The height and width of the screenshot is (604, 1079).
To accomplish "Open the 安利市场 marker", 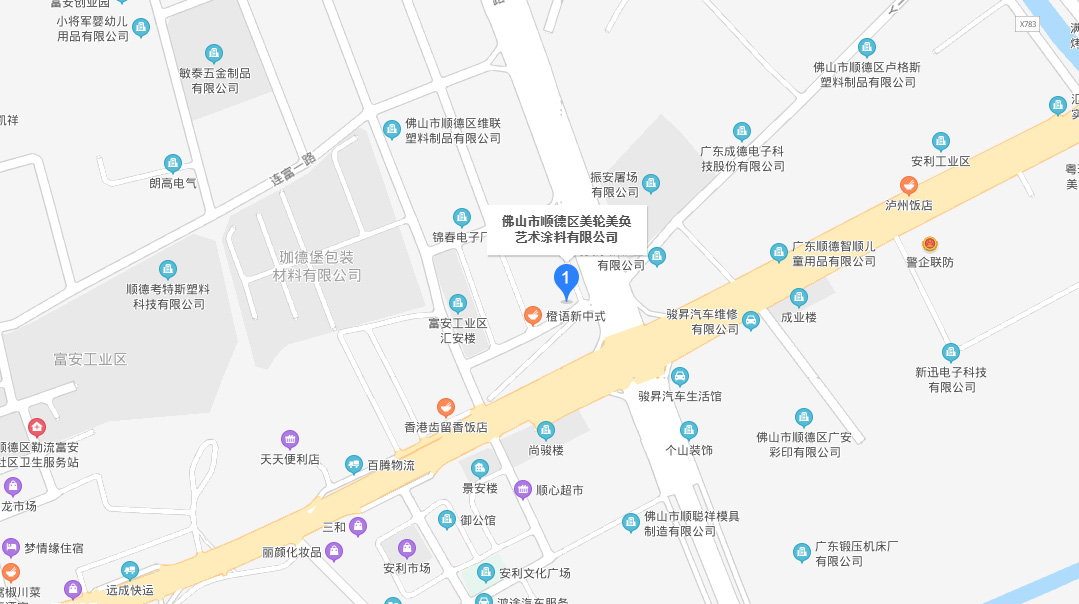I will click(407, 549).
